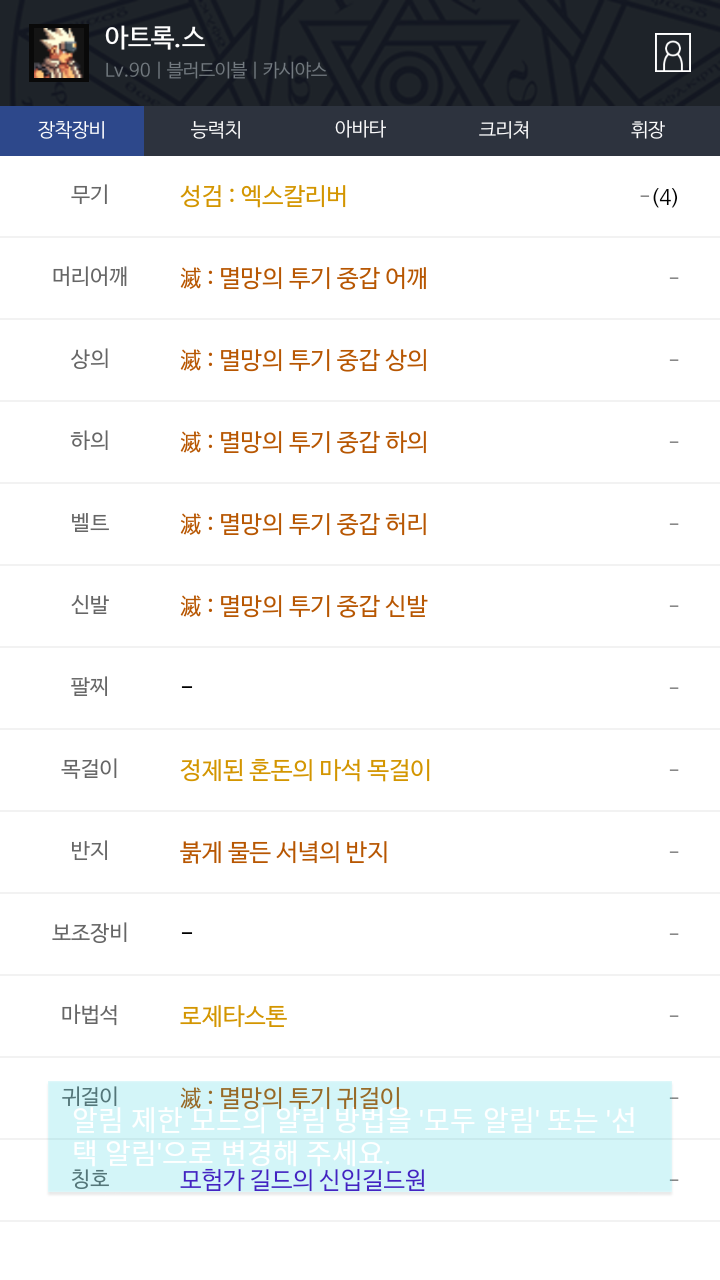Switch to the 능력치 tab

point(216,130)
